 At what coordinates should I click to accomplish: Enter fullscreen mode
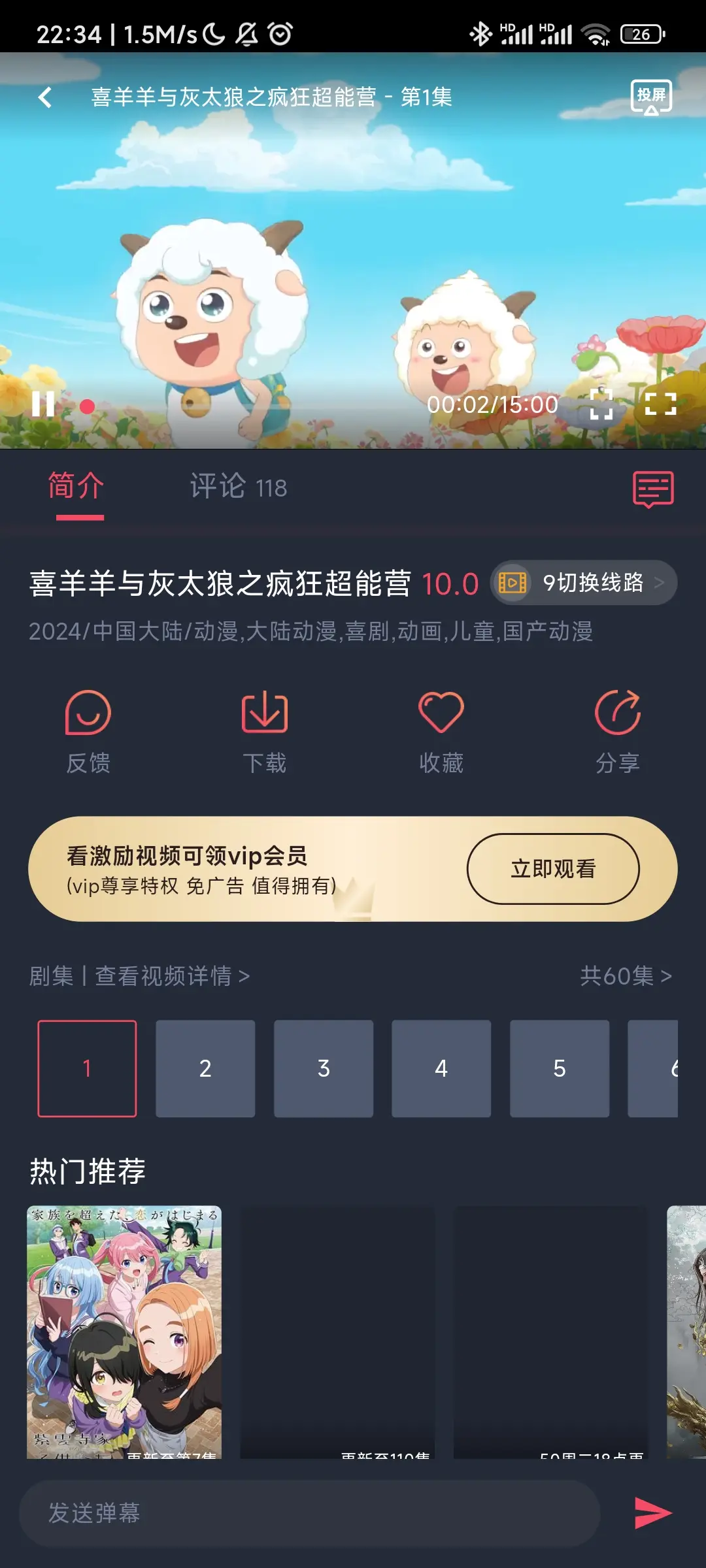[x=660, y=404]
